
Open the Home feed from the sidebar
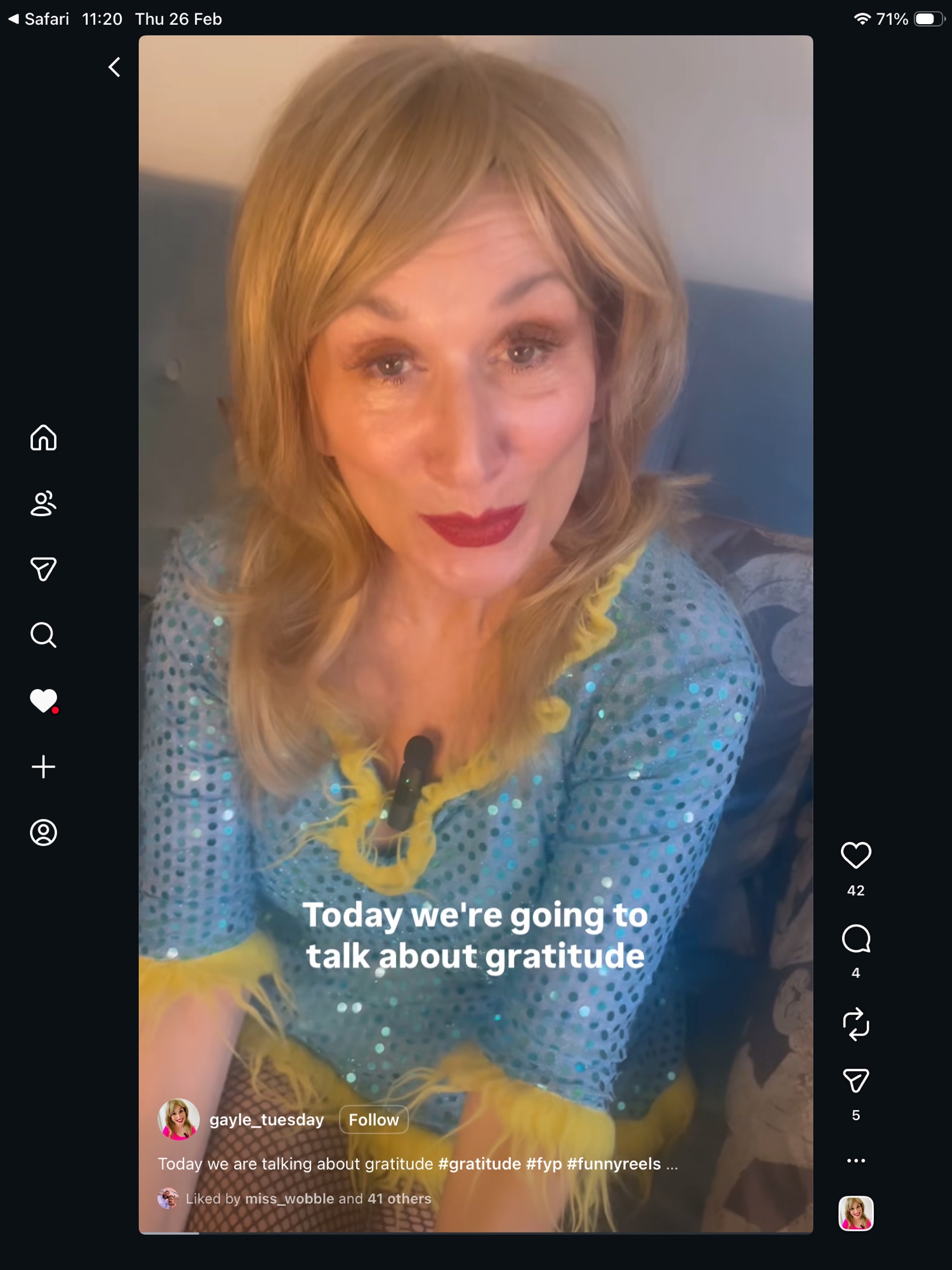tap(43, 438)
